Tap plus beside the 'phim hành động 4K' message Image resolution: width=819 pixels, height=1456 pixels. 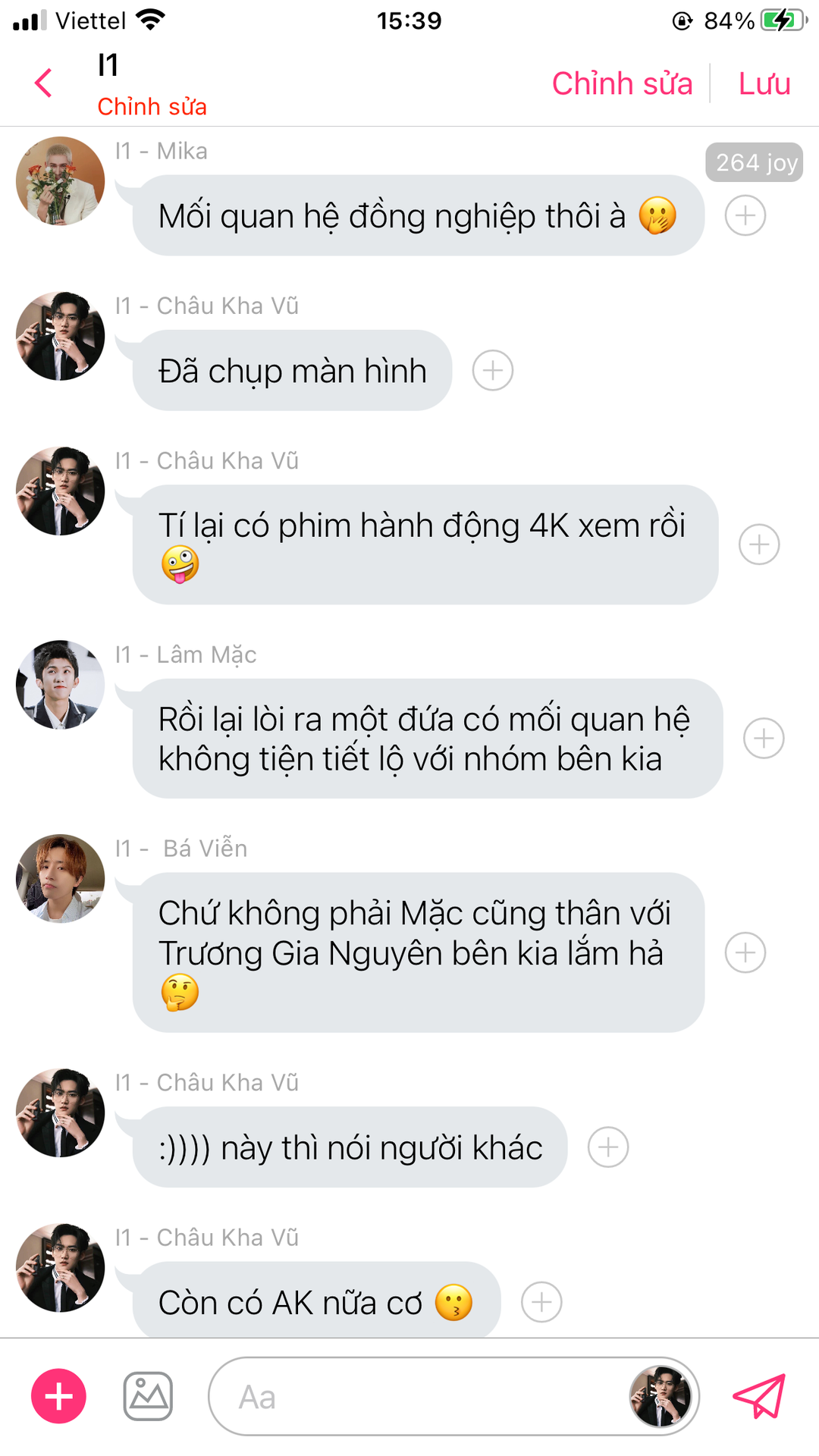coord(759,544)
